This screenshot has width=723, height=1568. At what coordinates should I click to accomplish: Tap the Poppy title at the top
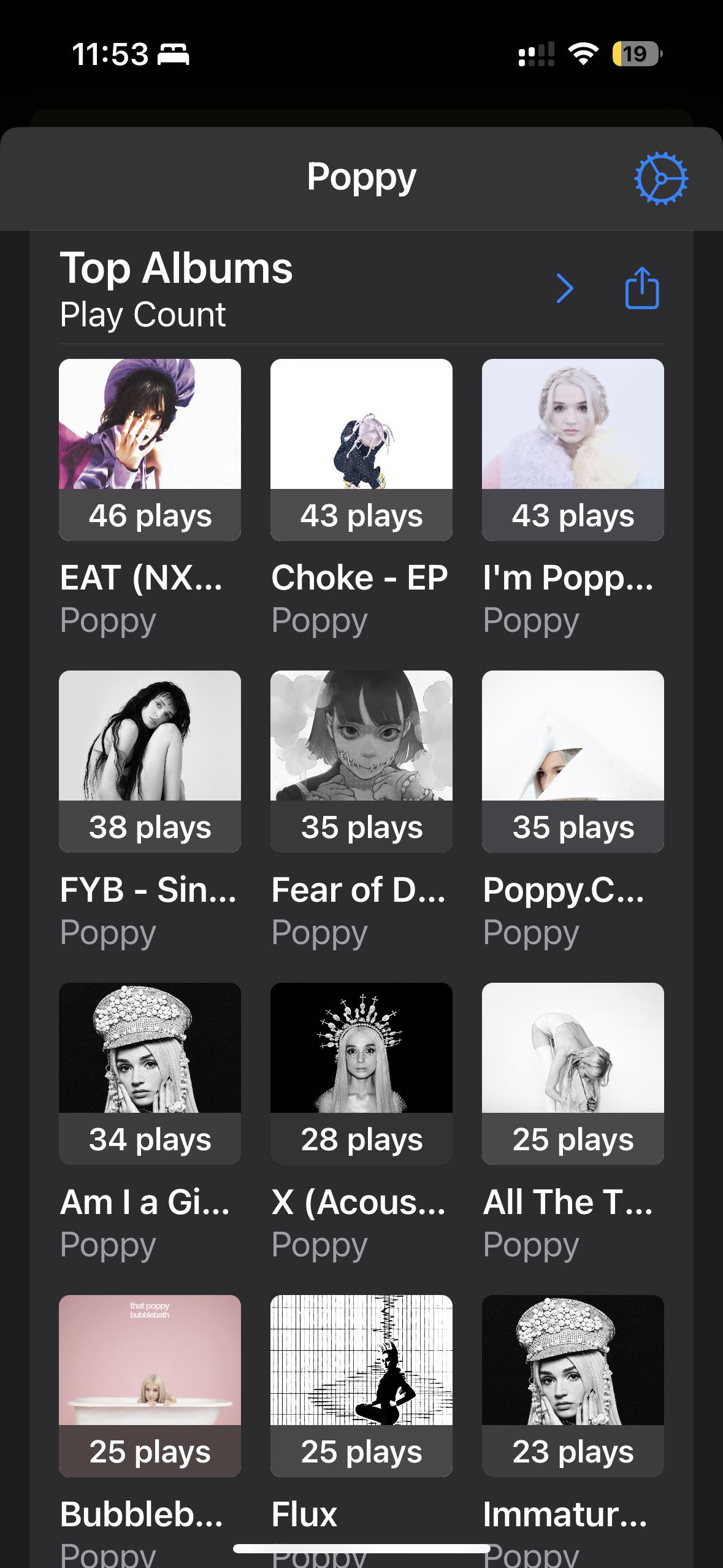361,177
